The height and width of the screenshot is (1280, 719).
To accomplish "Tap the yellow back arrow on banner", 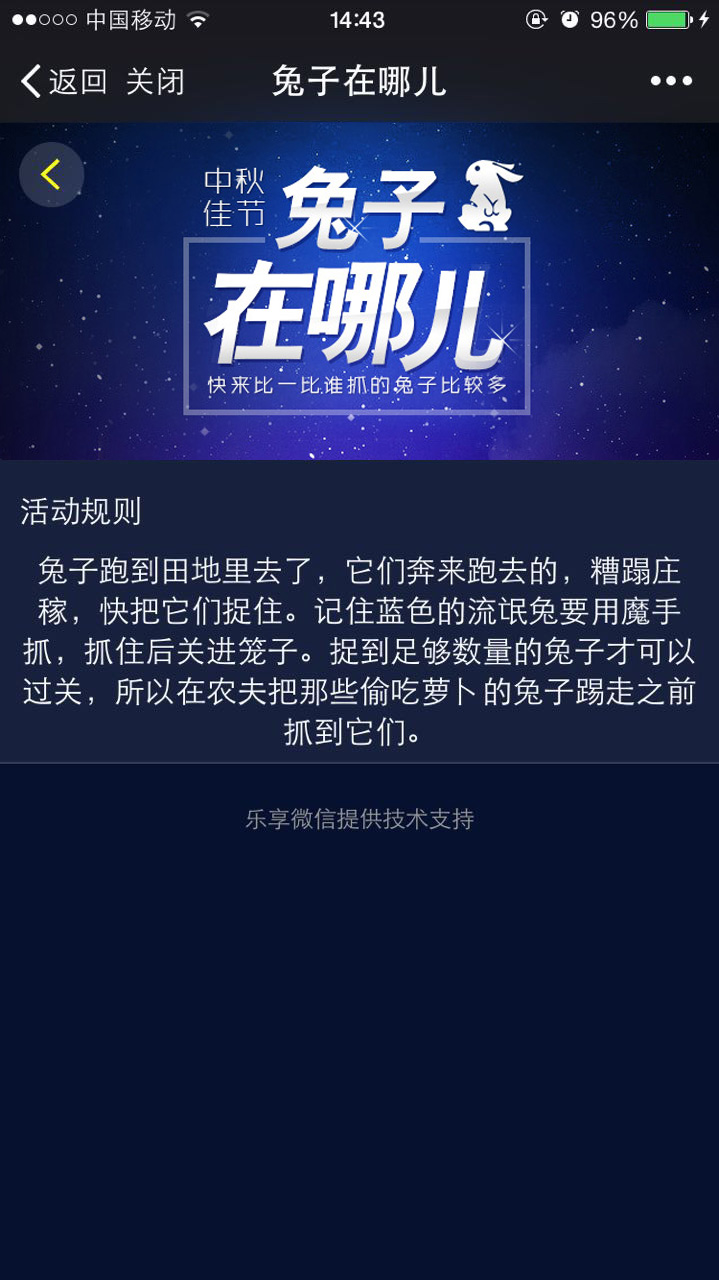I will point(51,175).
